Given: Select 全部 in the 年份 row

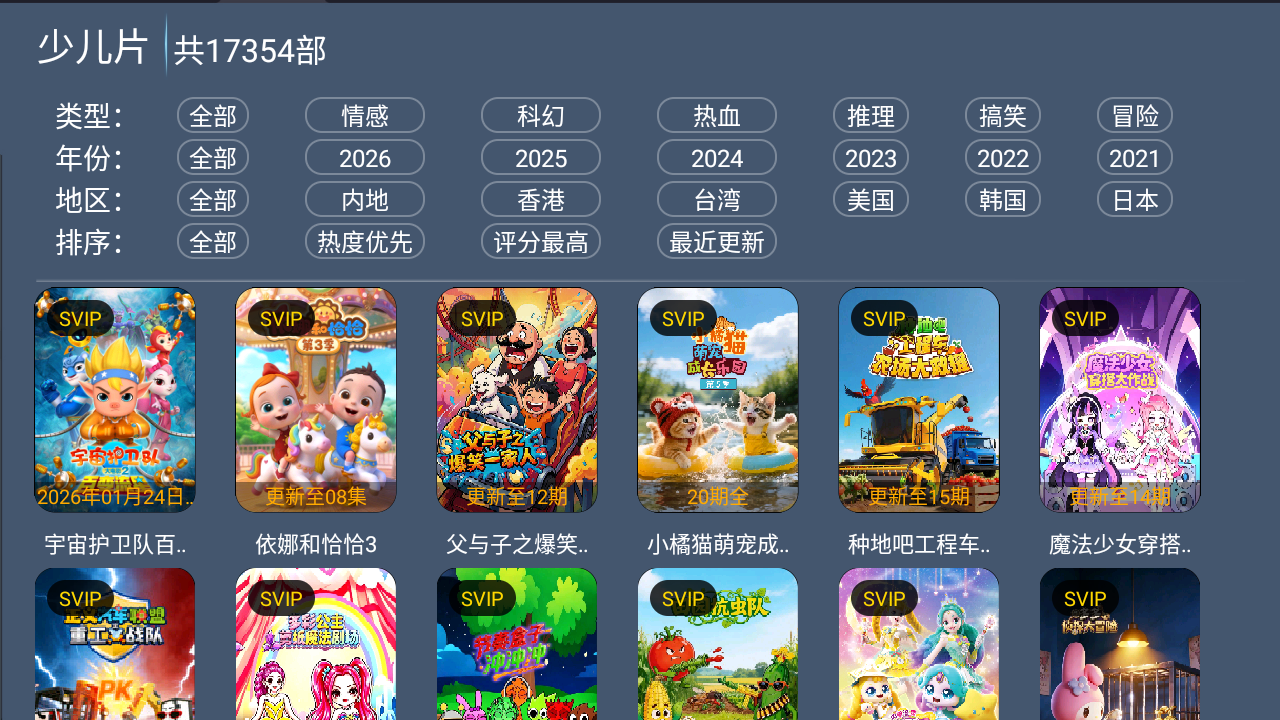Looking at the screenshot, I should coord(212,158).
